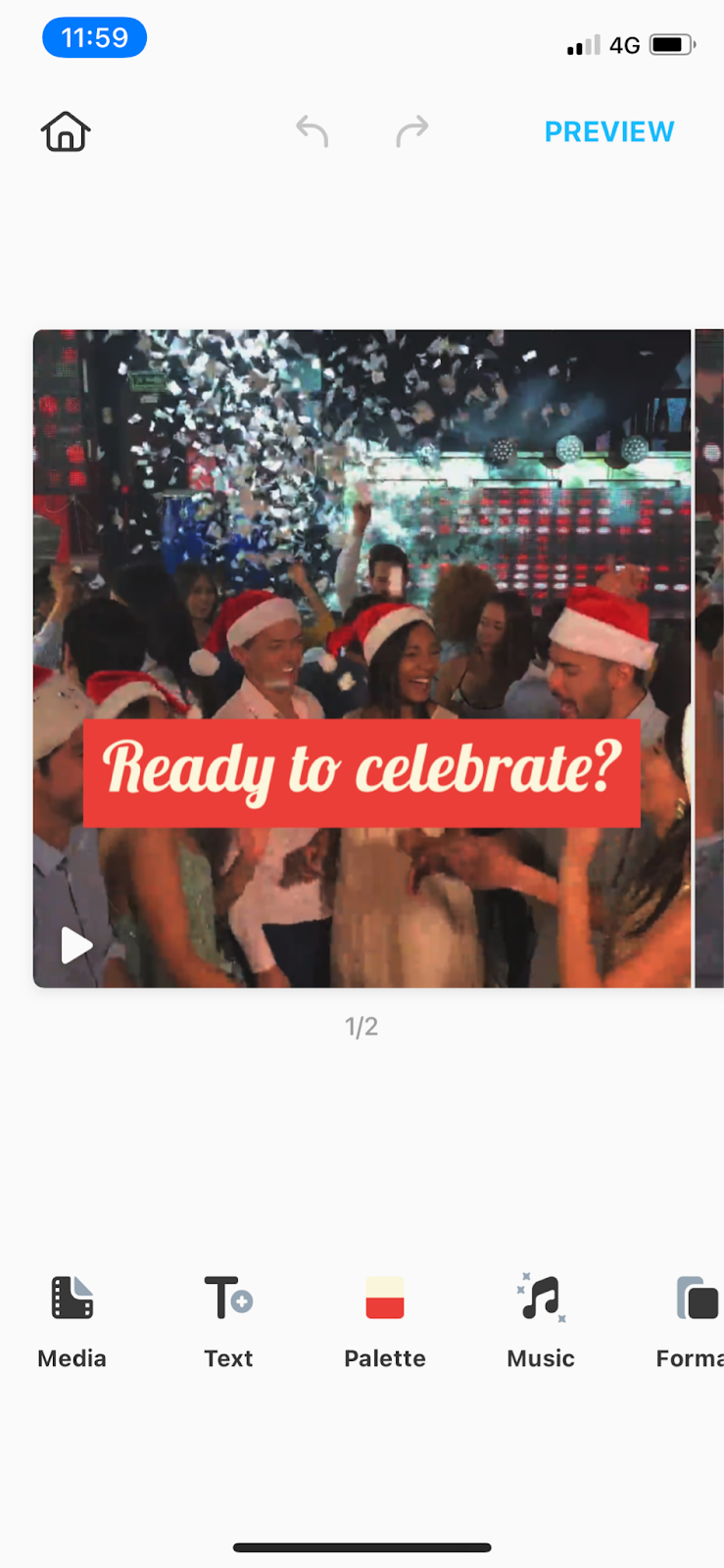The height and width of the screenshot is (1568, 724).
Task: Open the Palette color options
Action: tap(384, 1320)
